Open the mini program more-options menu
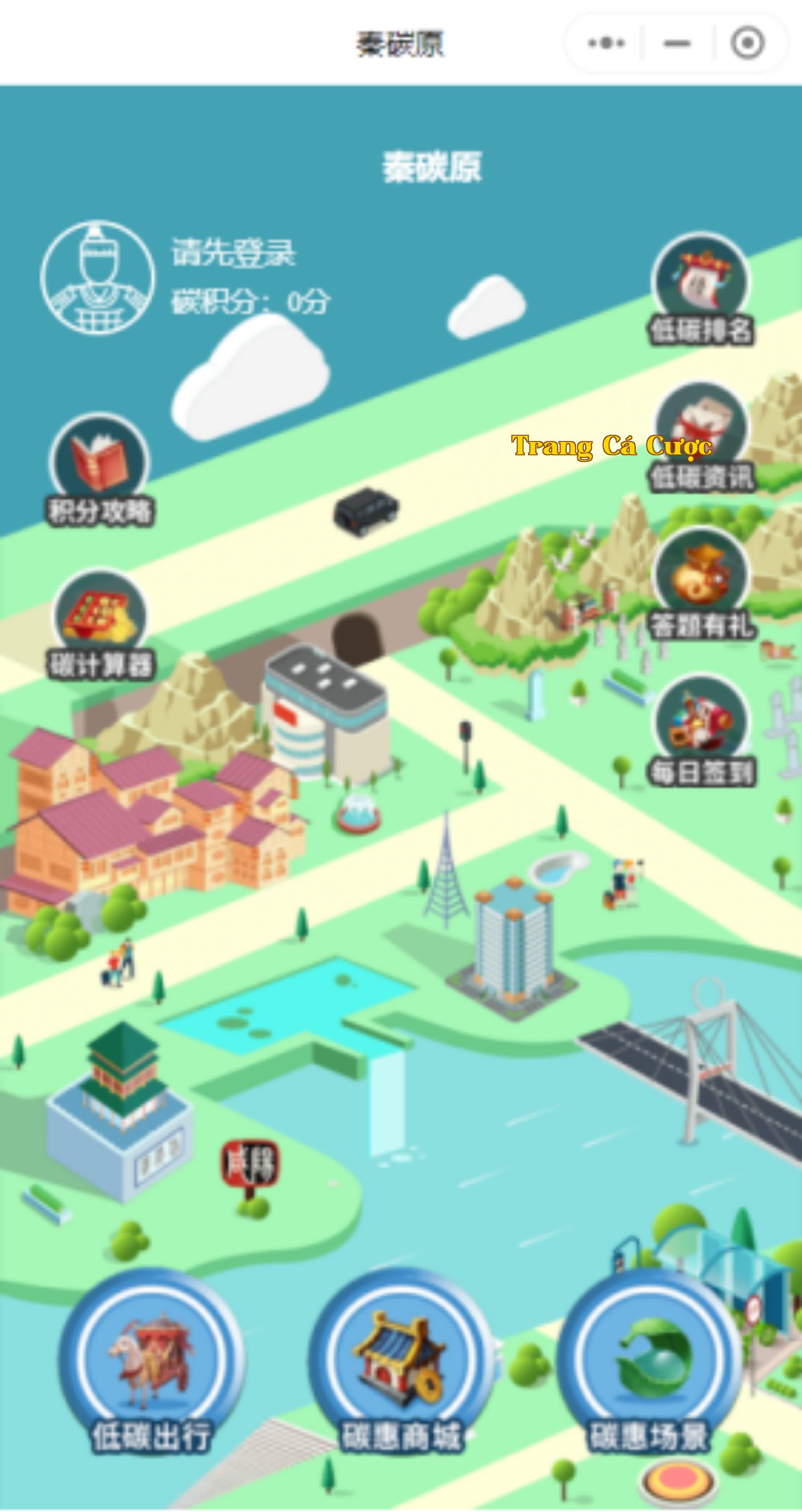 point(606,43)
